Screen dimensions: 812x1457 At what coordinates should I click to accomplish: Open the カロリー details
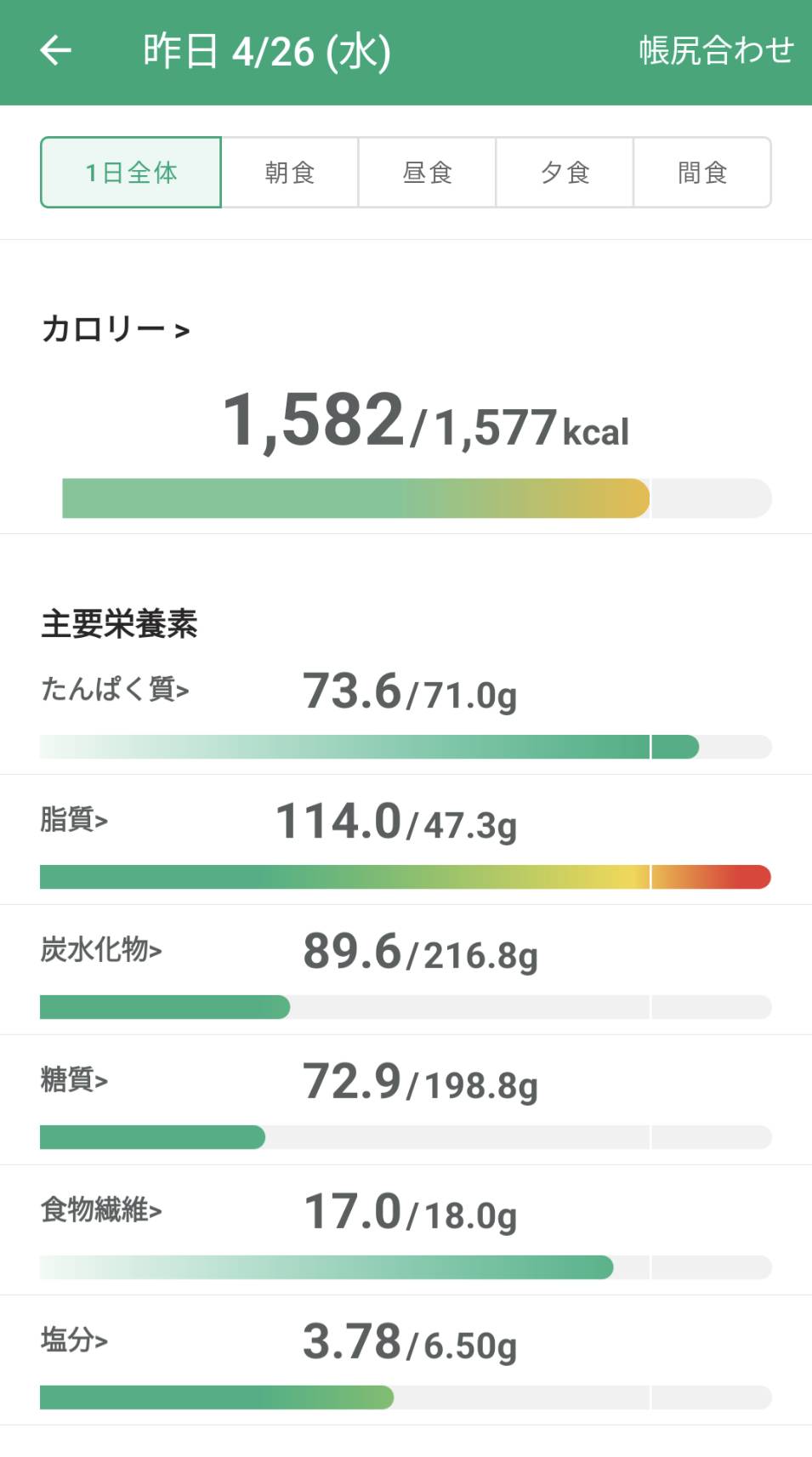[x=116, y=328]
